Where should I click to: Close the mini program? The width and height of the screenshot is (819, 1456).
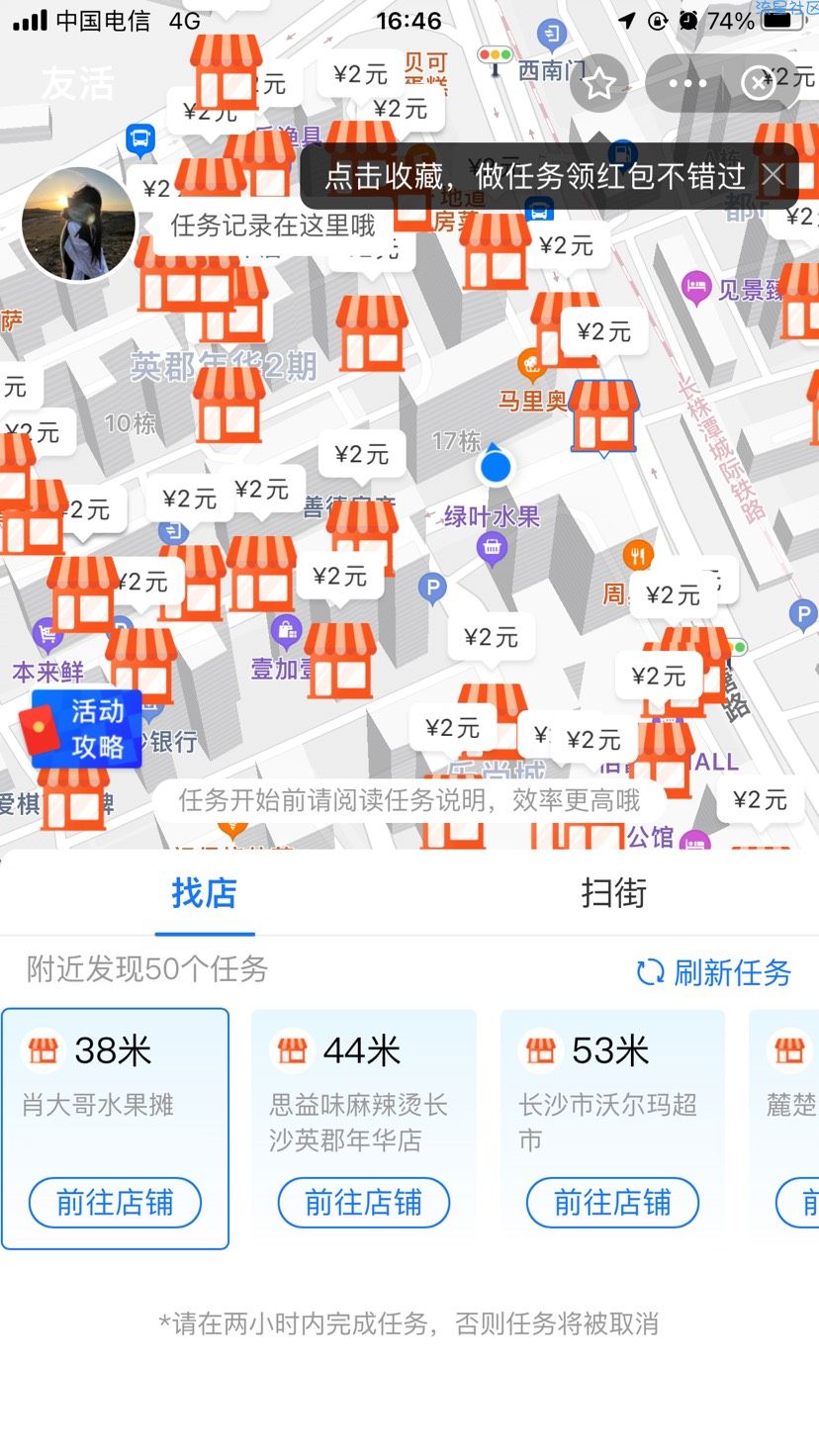coord(759,84)
